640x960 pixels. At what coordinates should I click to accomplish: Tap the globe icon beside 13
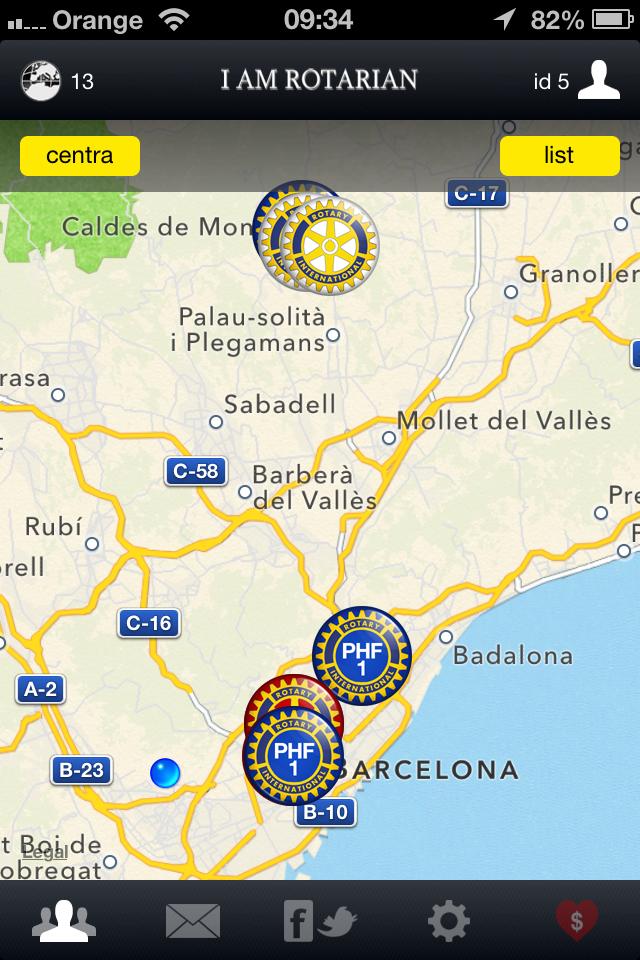[x=41, y=80]
